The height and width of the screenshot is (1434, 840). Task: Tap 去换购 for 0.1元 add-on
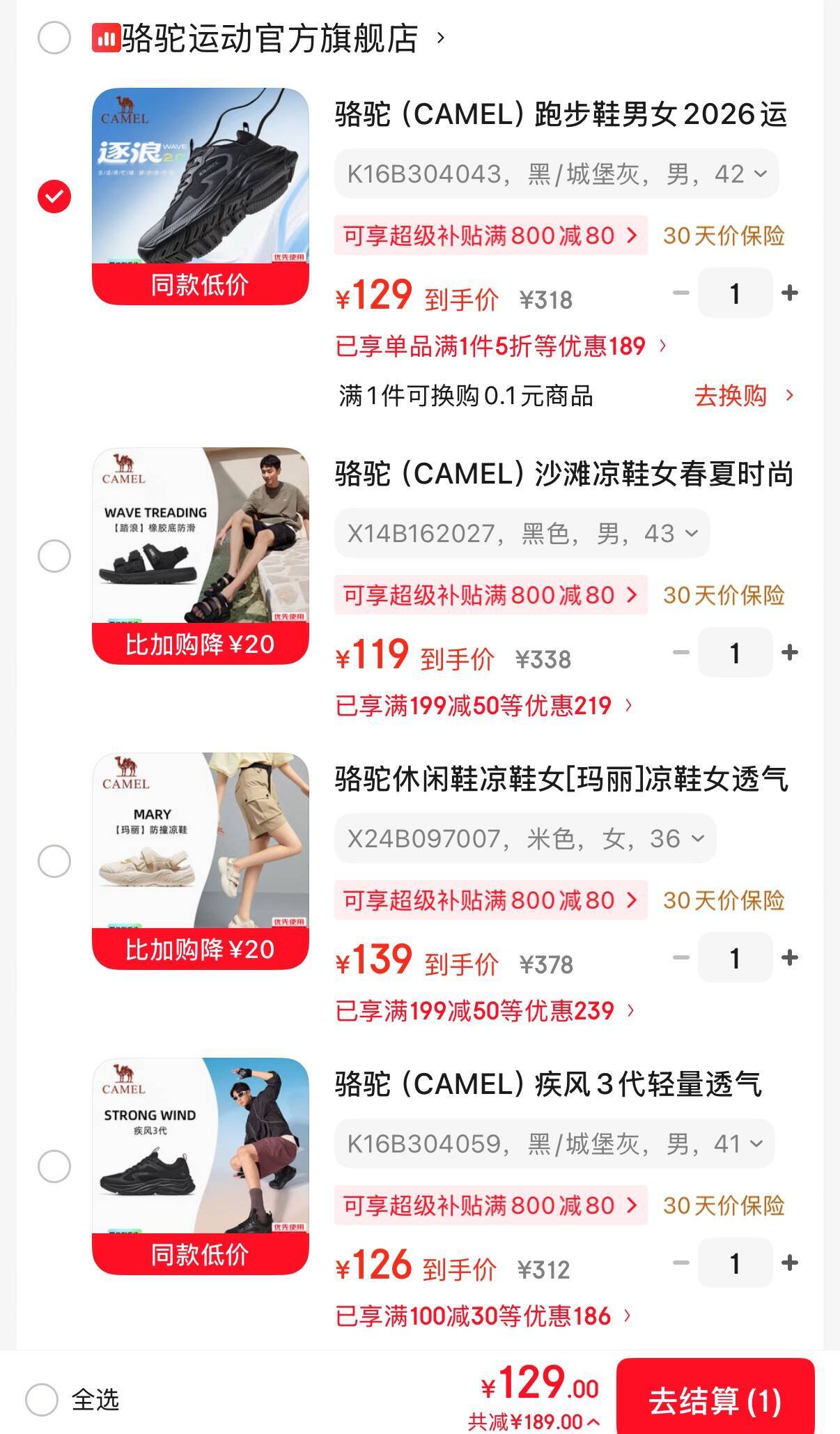(742, 396)
